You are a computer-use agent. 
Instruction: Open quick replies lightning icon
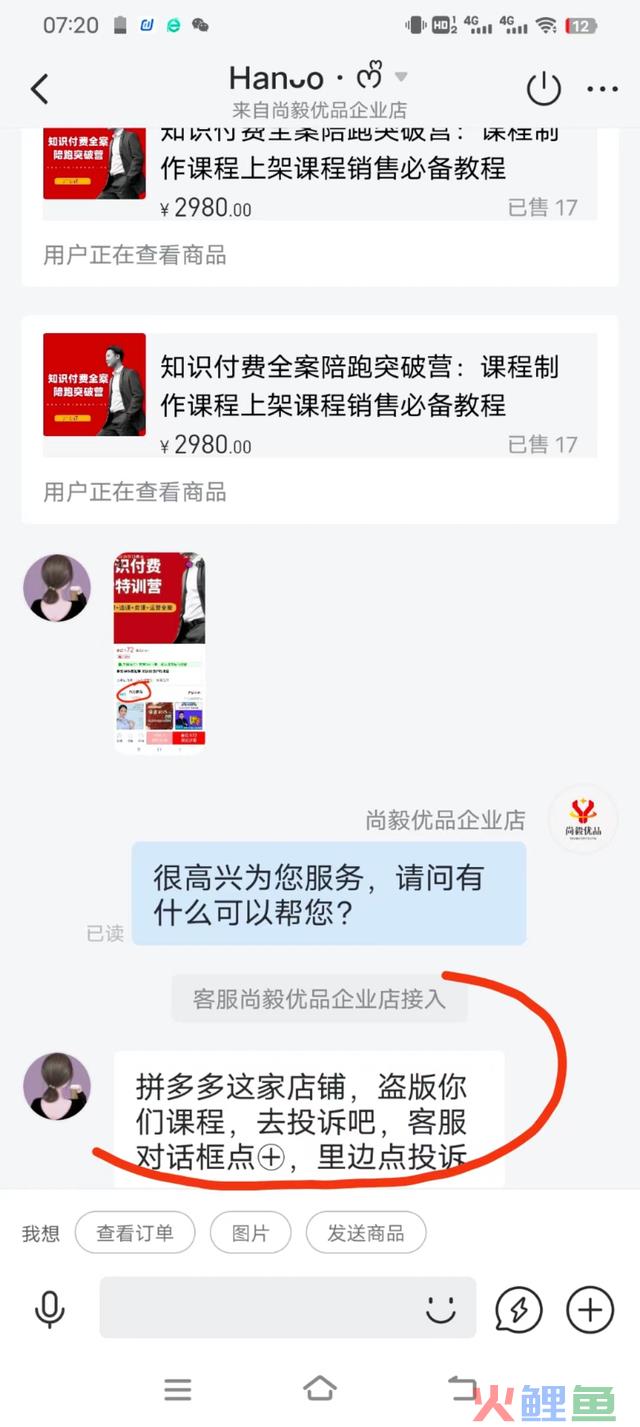518,1308
